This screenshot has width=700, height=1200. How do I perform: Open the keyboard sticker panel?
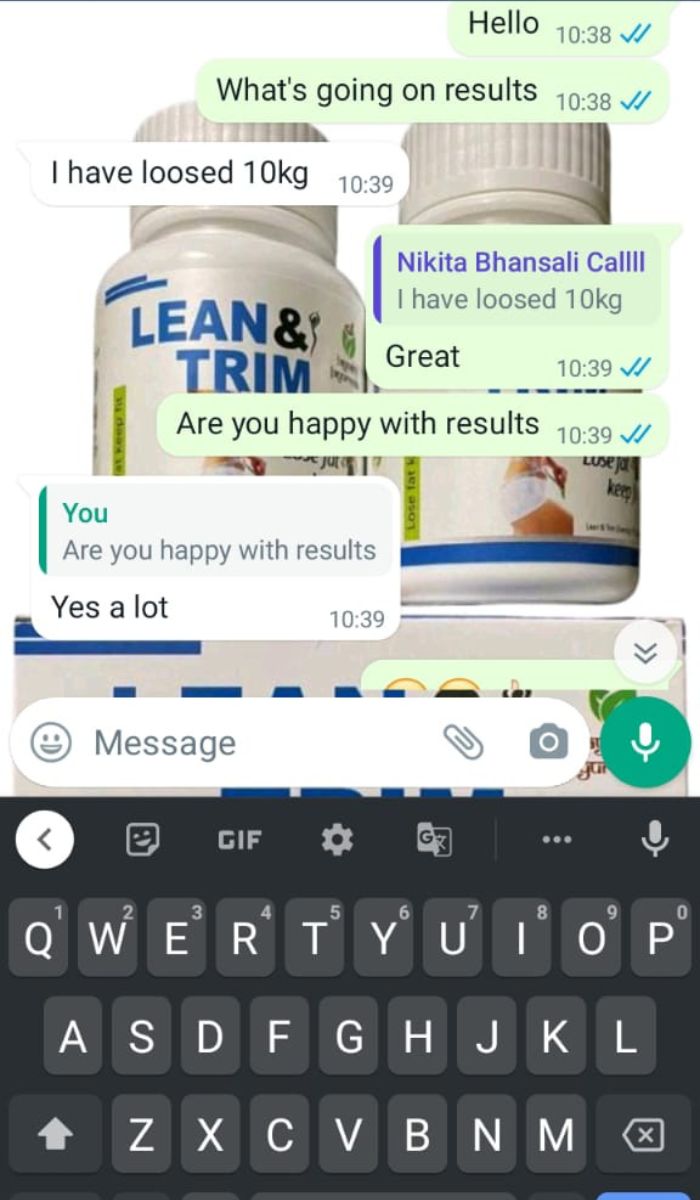pyautogui.click(x=143, y=841)
